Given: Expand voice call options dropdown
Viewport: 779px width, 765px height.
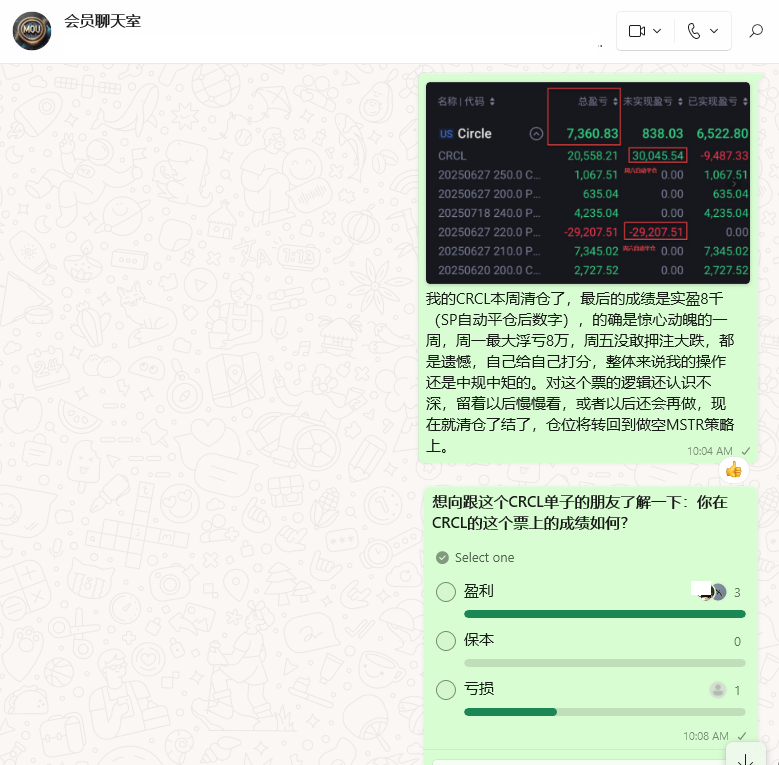Looking at the screenshot, I should [x=714, y=31].
